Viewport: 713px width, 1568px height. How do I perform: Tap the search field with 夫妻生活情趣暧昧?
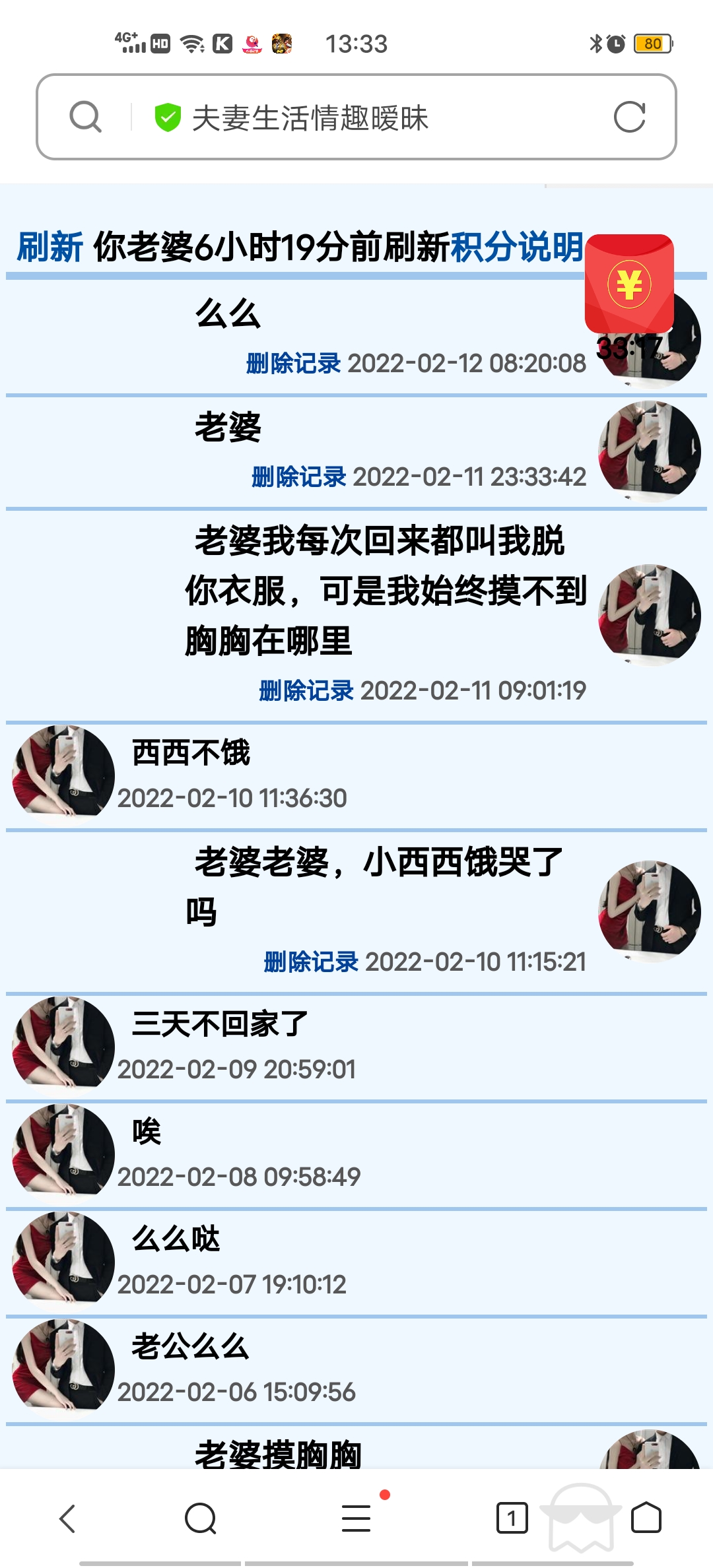point(310,117)
